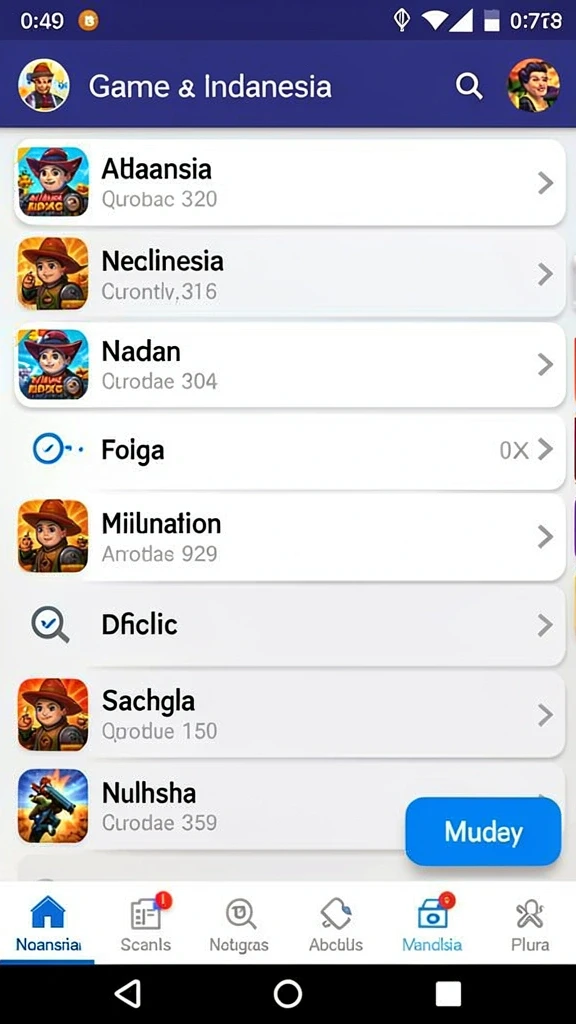Open the Miilunation game row

coord(289,537)
